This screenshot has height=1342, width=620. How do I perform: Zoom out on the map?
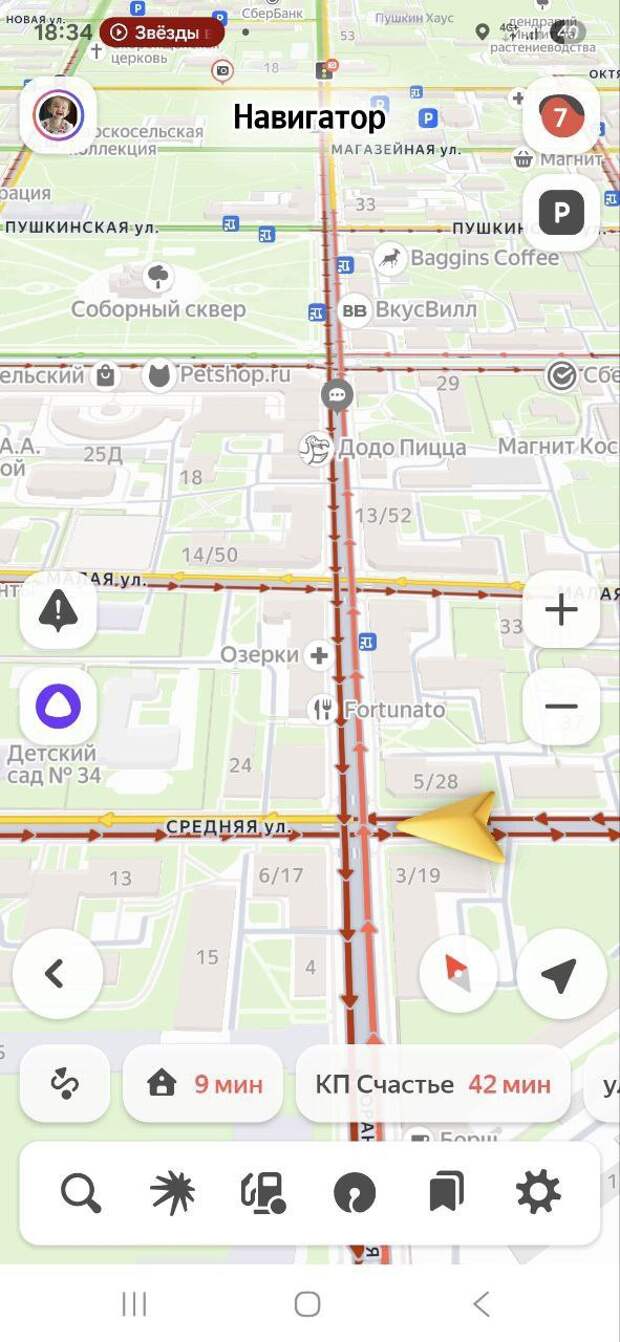(x=561, y=706)
